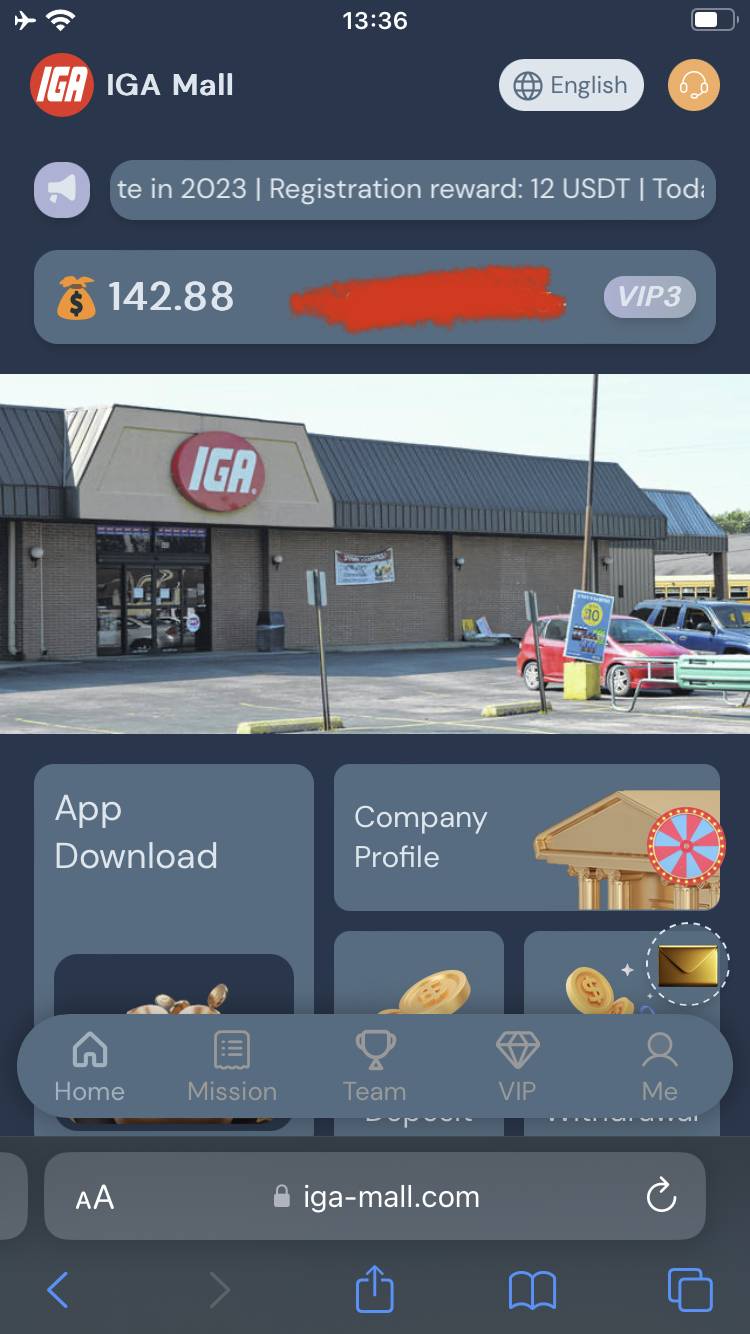750x1334 pixels.
Task: Open the VIP3 level badge
Action: (649, 297)
